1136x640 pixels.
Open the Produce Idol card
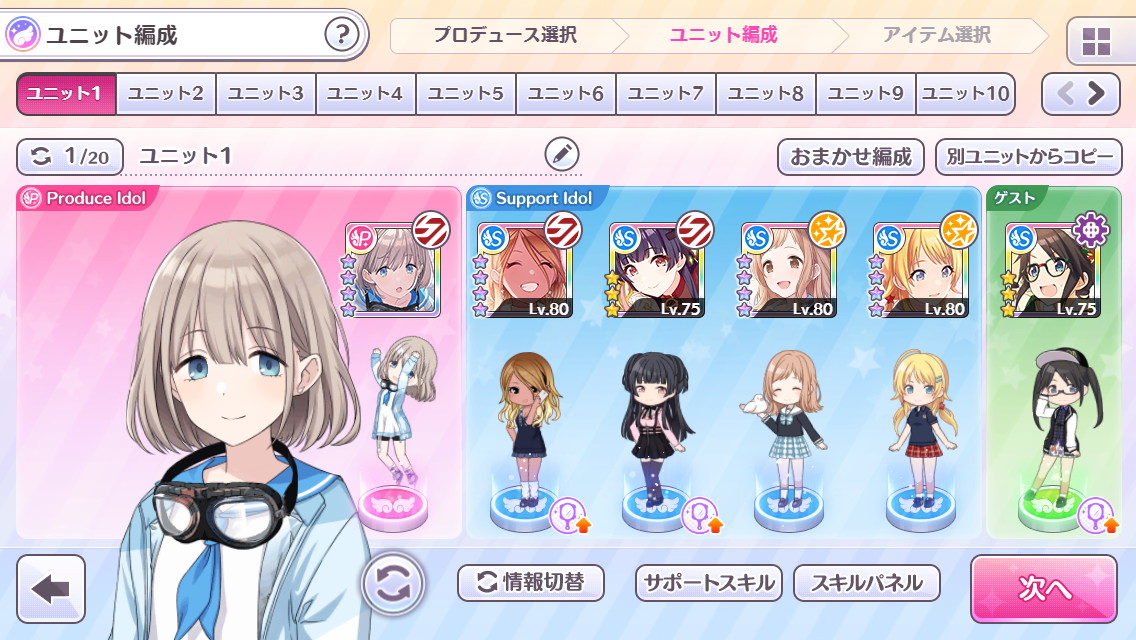pyautogui.click(x=394, y=269)
